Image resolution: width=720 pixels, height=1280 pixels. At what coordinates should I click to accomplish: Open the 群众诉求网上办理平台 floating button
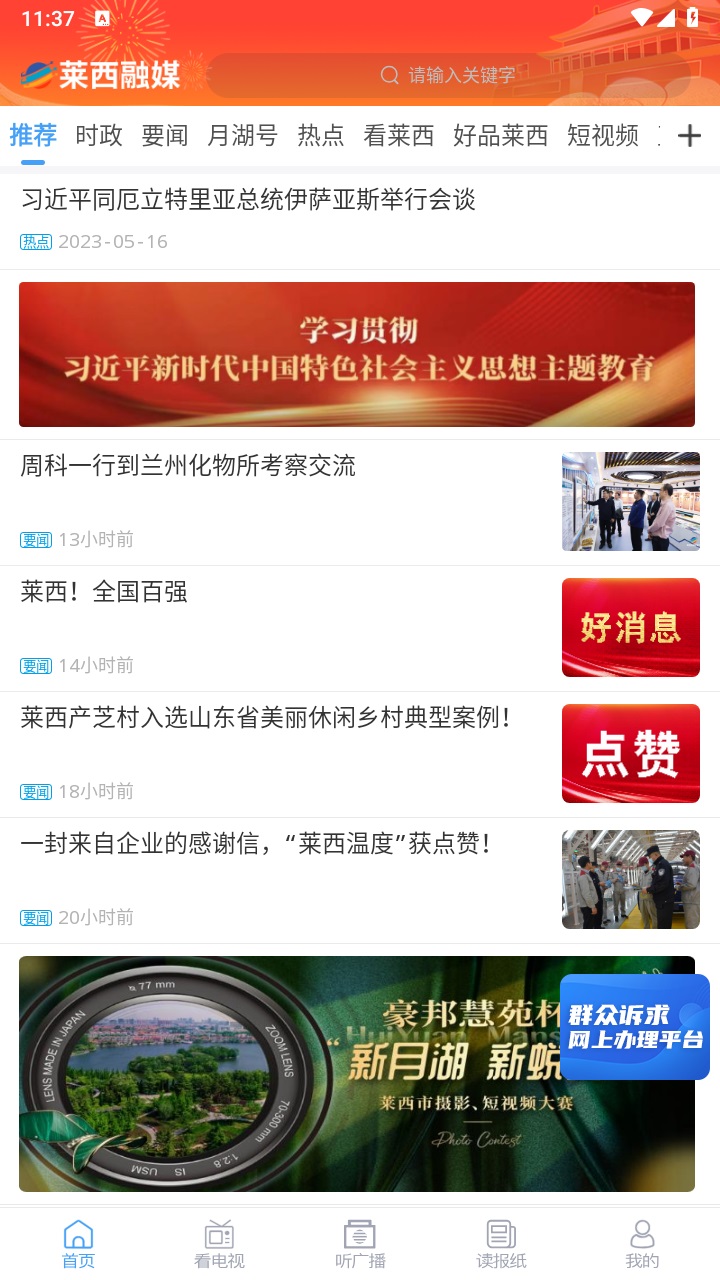point(635,1027)
